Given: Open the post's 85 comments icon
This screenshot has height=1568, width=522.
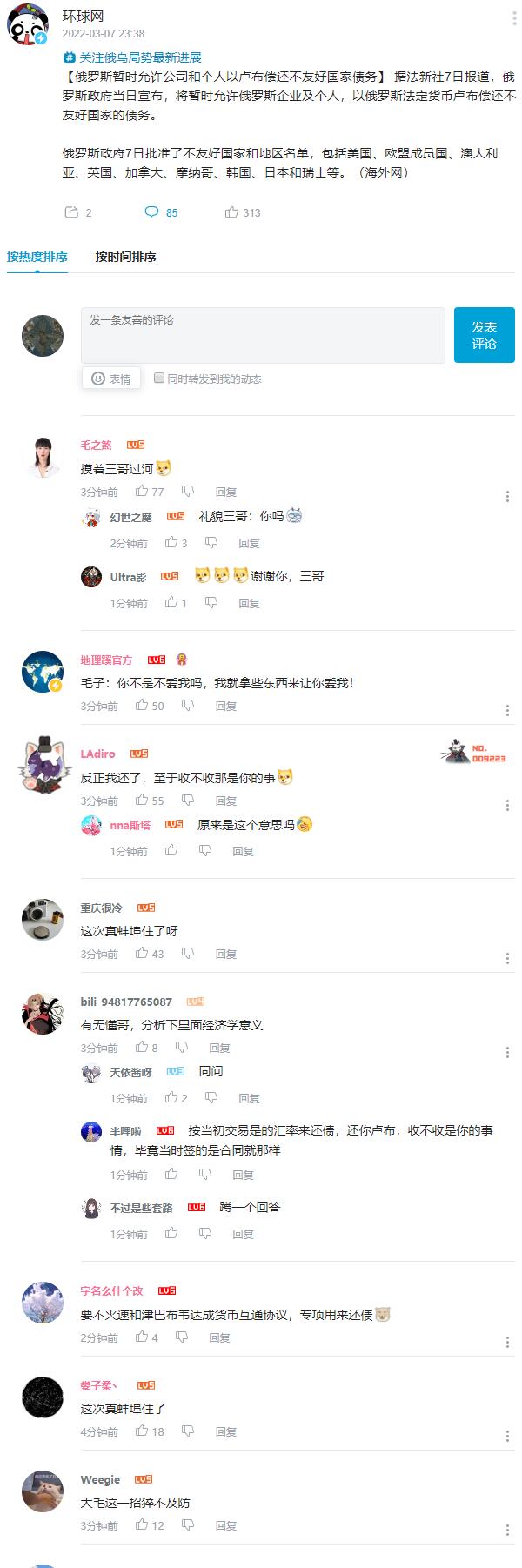Looking at the screenshot, I should tap(152, 212).
